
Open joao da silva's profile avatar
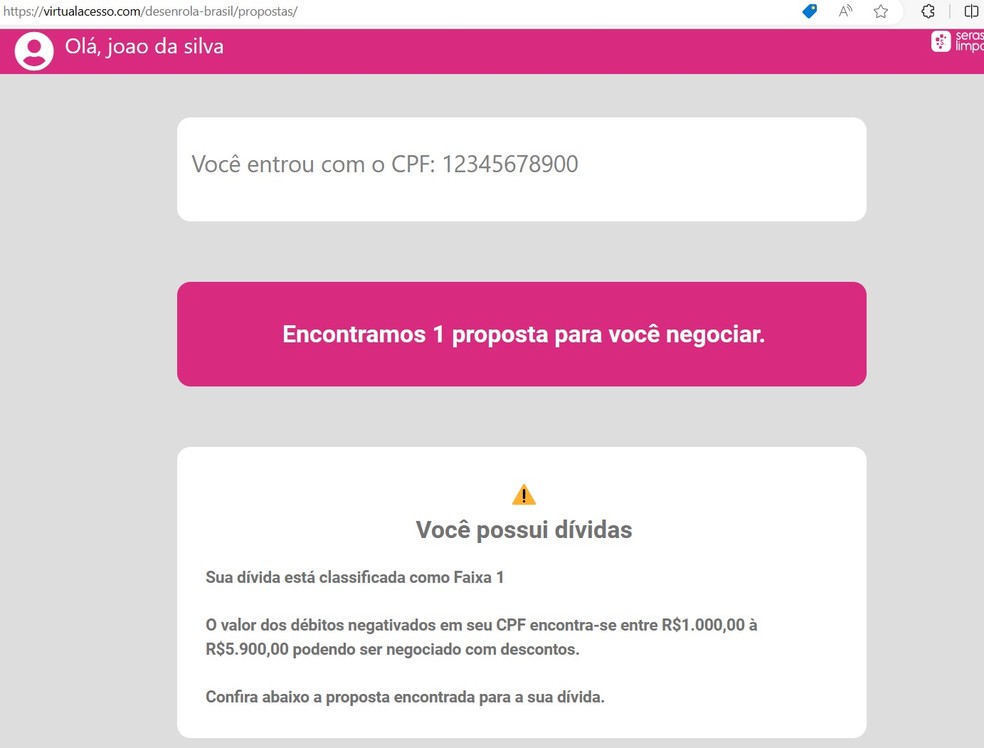click(x=34, y=50)
